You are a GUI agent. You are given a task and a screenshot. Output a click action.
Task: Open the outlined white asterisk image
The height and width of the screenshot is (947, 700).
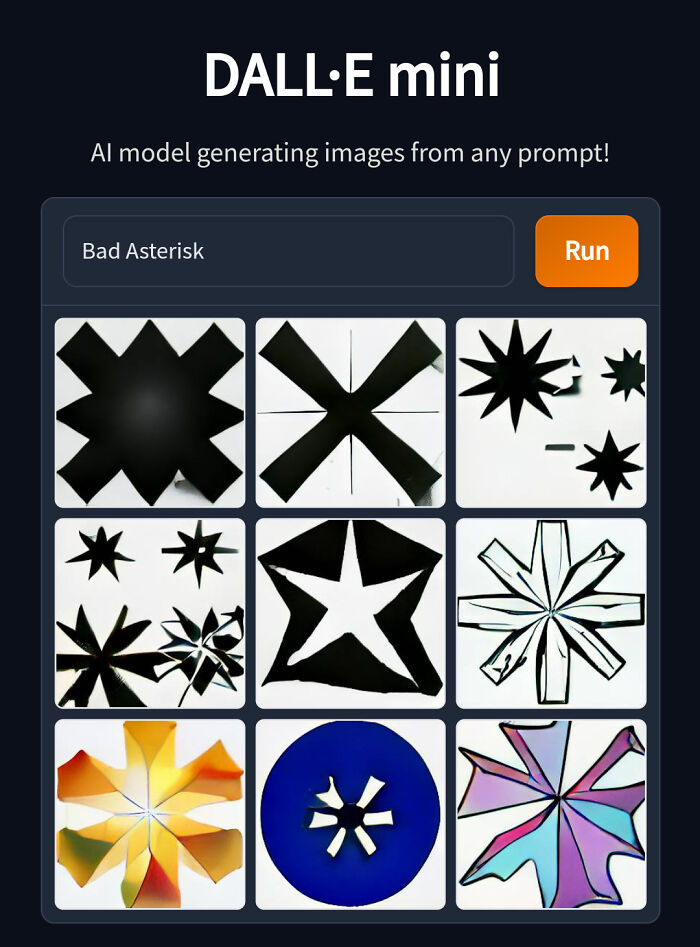[x=551, y=613]
